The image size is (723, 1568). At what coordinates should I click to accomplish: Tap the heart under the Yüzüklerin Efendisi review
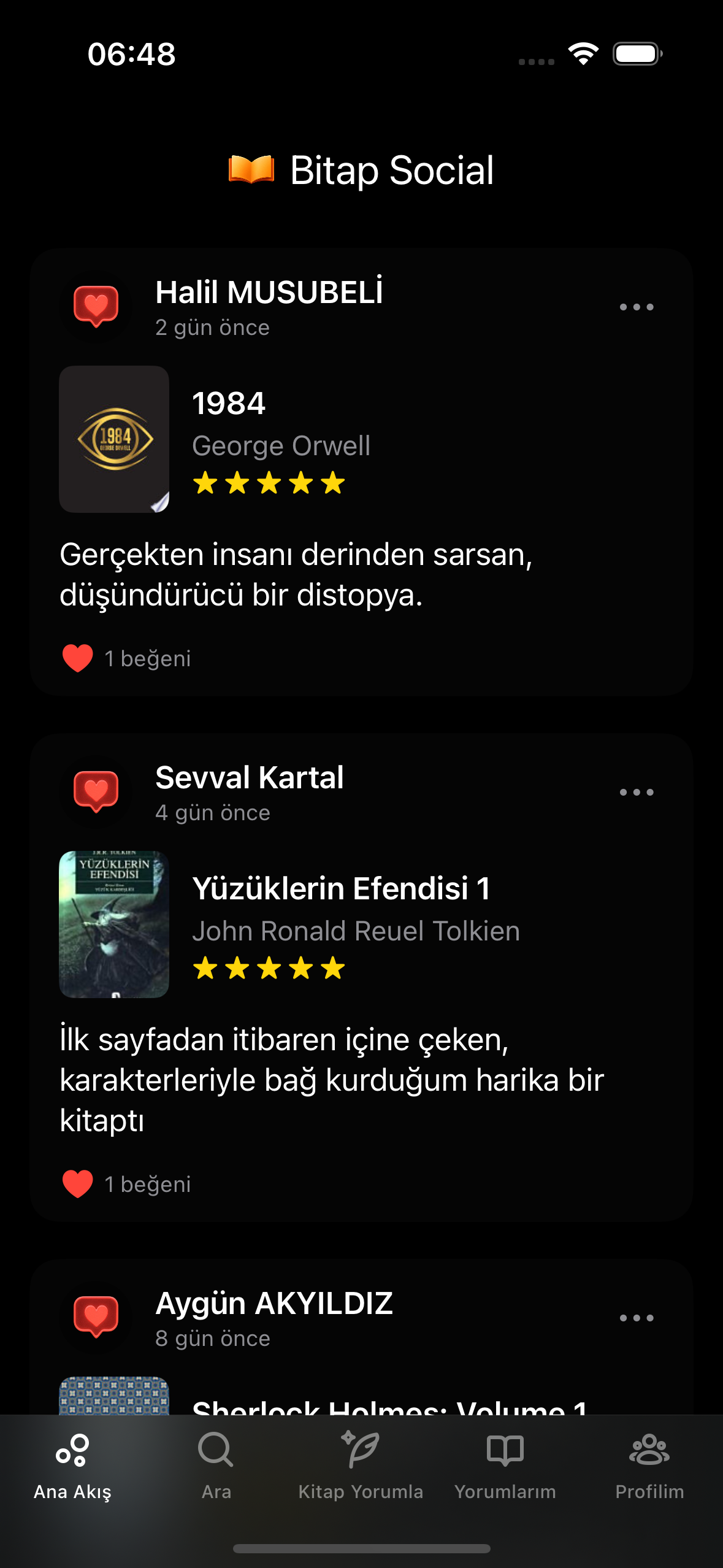(x=78, y=1184)
